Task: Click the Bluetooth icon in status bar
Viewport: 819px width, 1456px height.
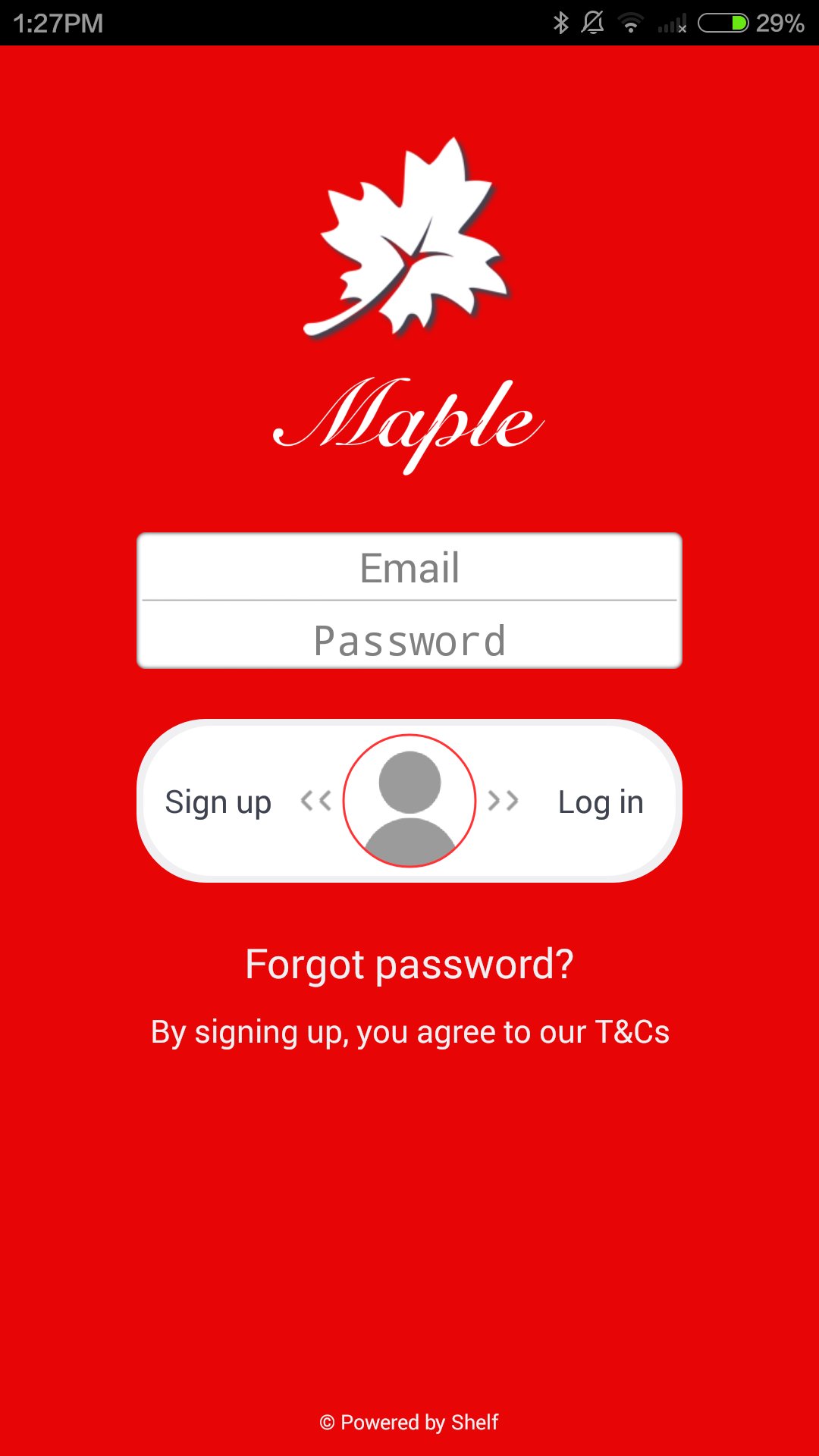Action: 562,23
